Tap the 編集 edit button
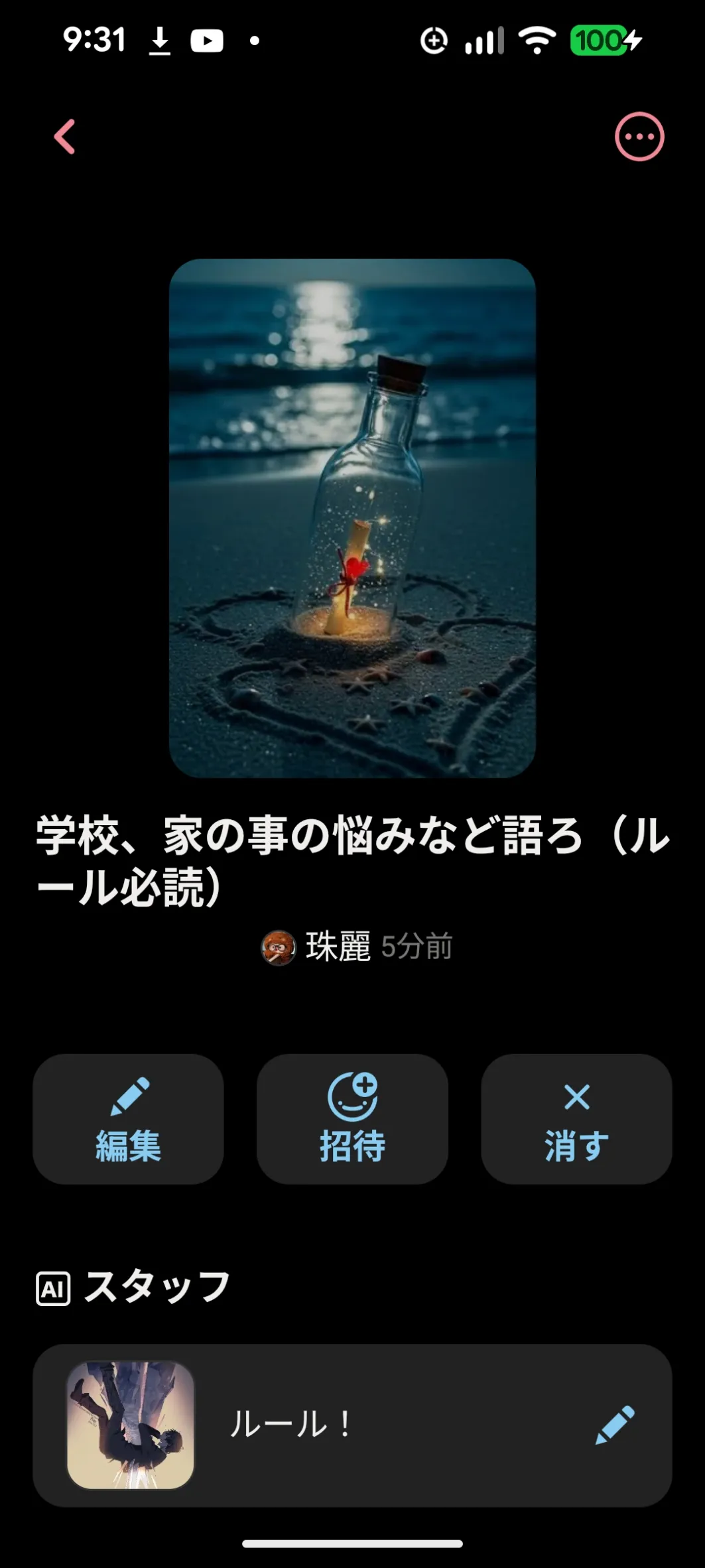This screenshot has width=705, height=1568. (x=128, y=1118)
